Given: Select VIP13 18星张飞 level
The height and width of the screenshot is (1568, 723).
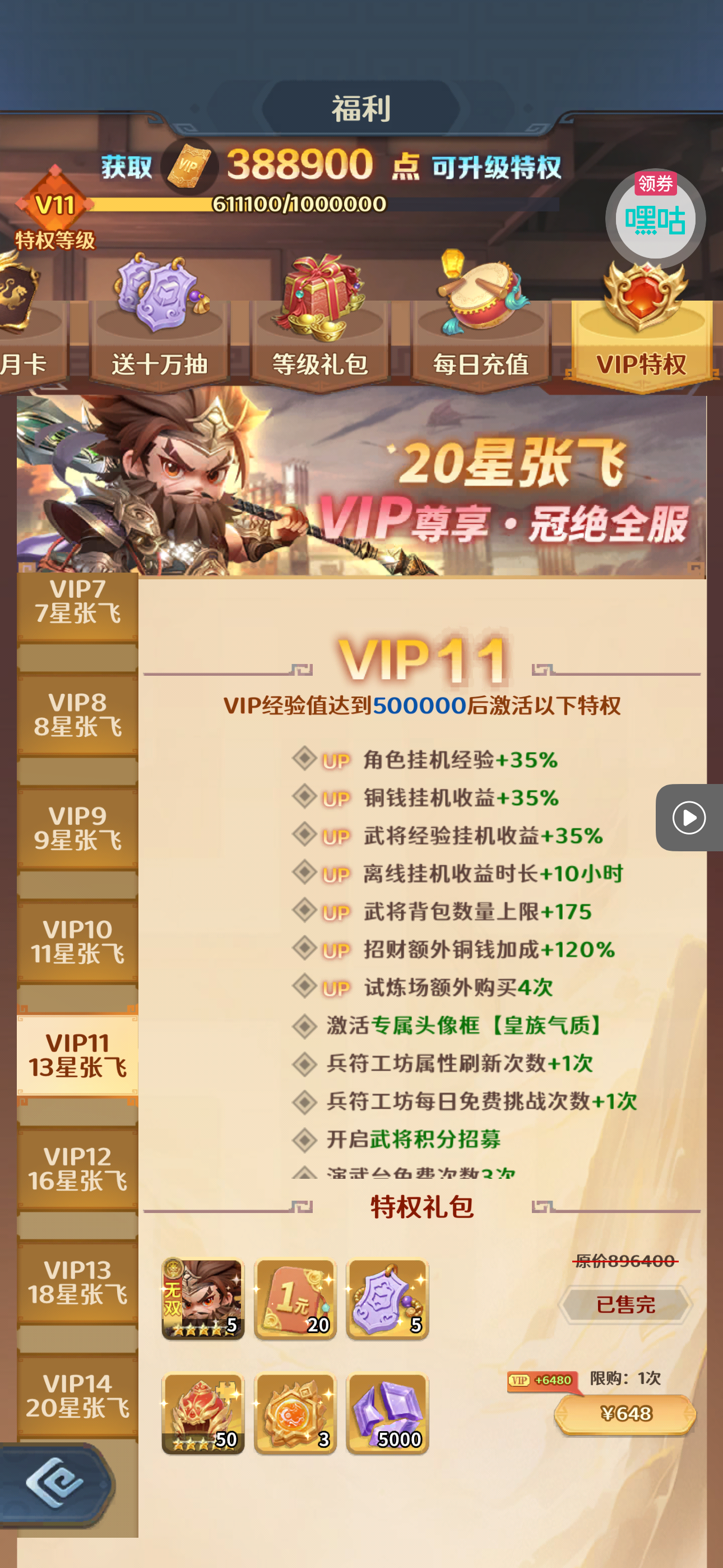Looking at the screenshot, I should click(77, 1281).
